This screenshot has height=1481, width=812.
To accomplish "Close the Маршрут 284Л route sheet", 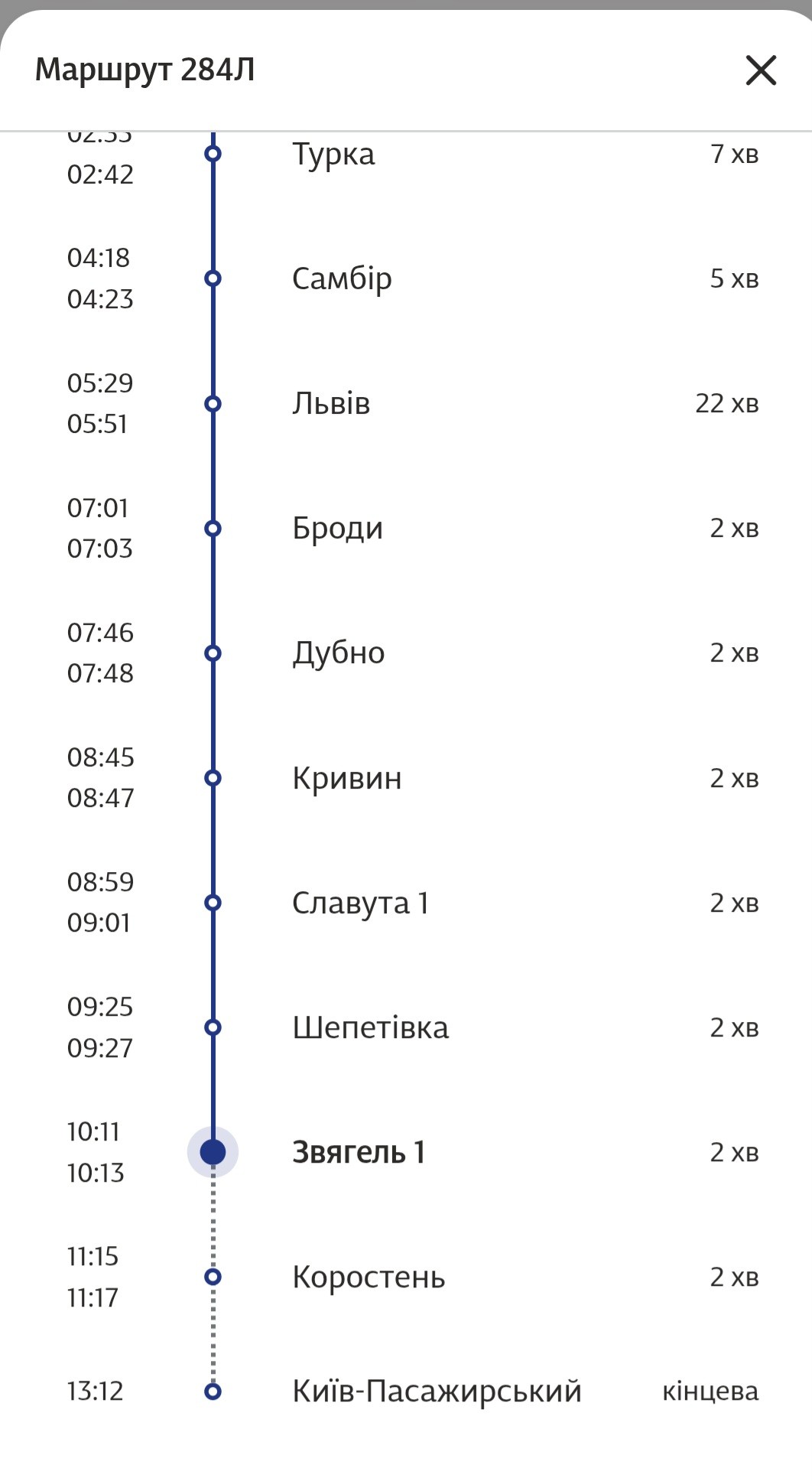I will (x=761, y=70).
